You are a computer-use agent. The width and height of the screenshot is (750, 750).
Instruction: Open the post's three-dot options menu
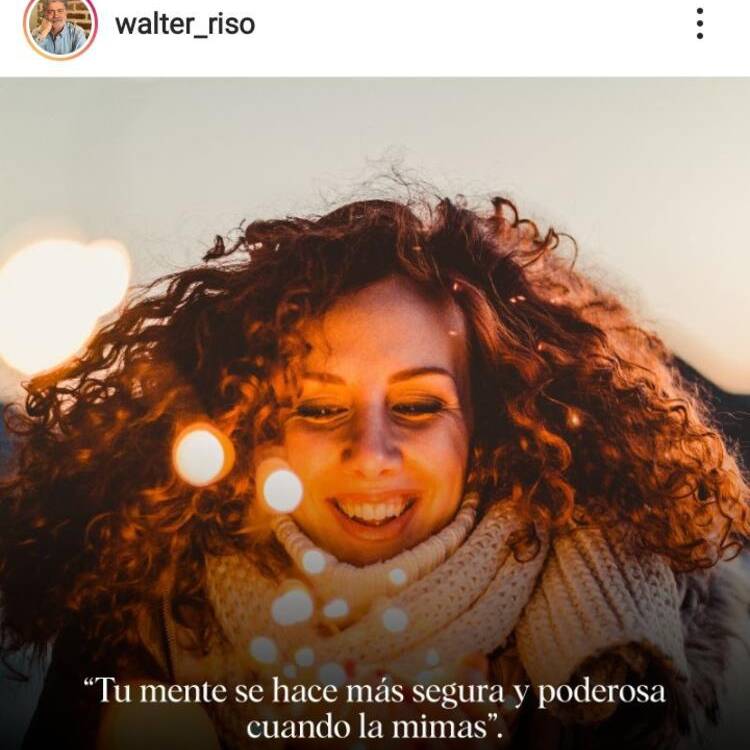(x=700, y=24)
